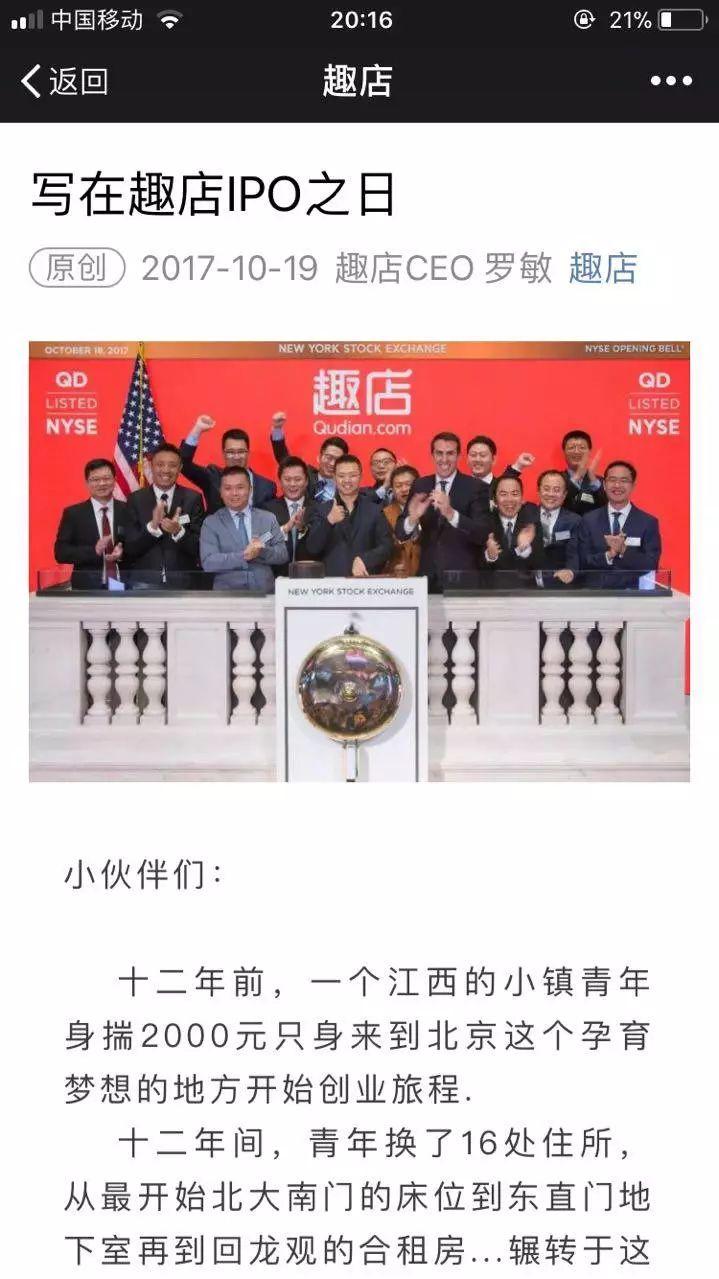View the NYSE listing photo
Viewport: 719px width, 1279px height.
[x=359, y=561]
